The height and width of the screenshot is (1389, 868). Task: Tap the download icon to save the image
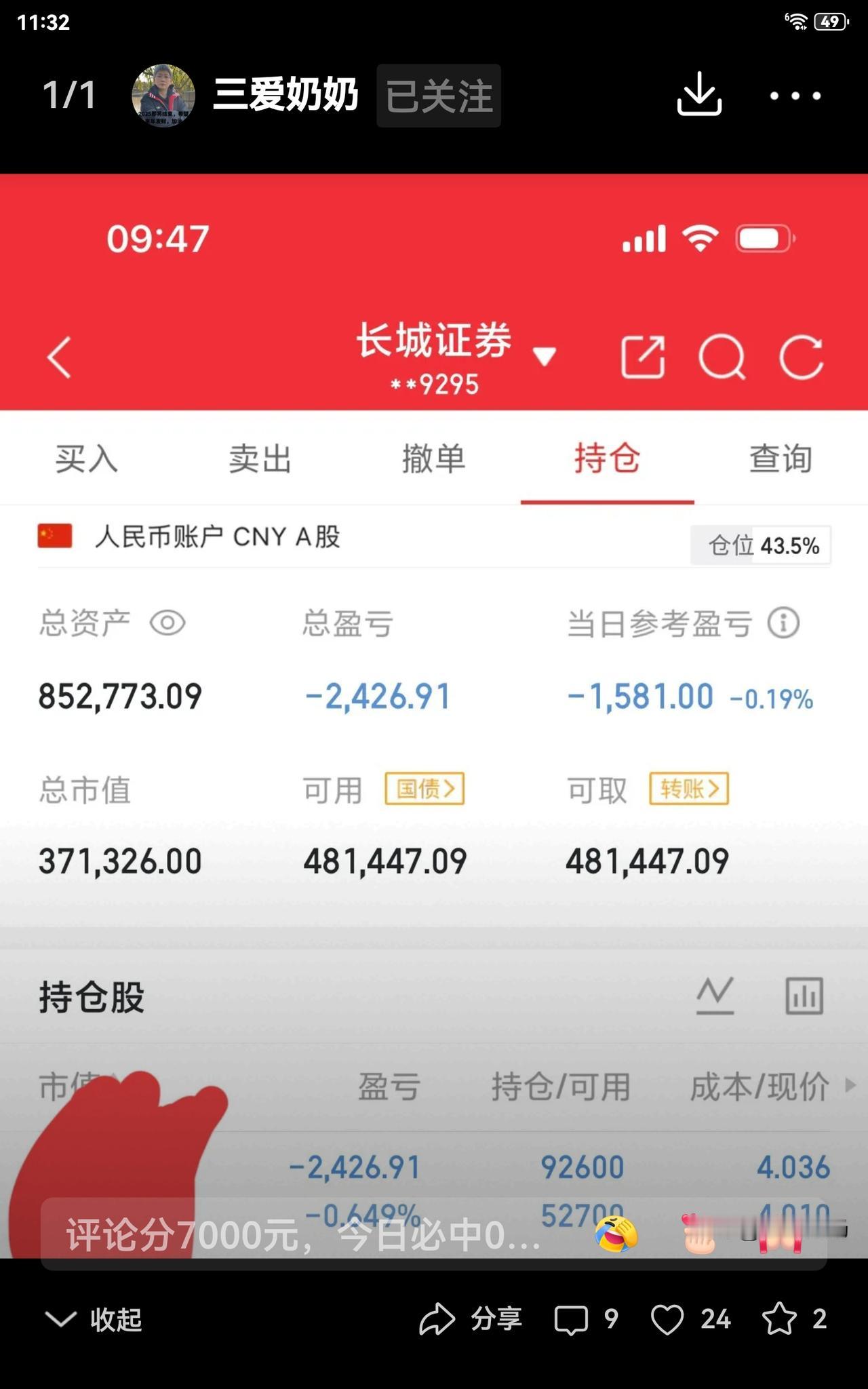pyautogui.click(x=700, y=96)
